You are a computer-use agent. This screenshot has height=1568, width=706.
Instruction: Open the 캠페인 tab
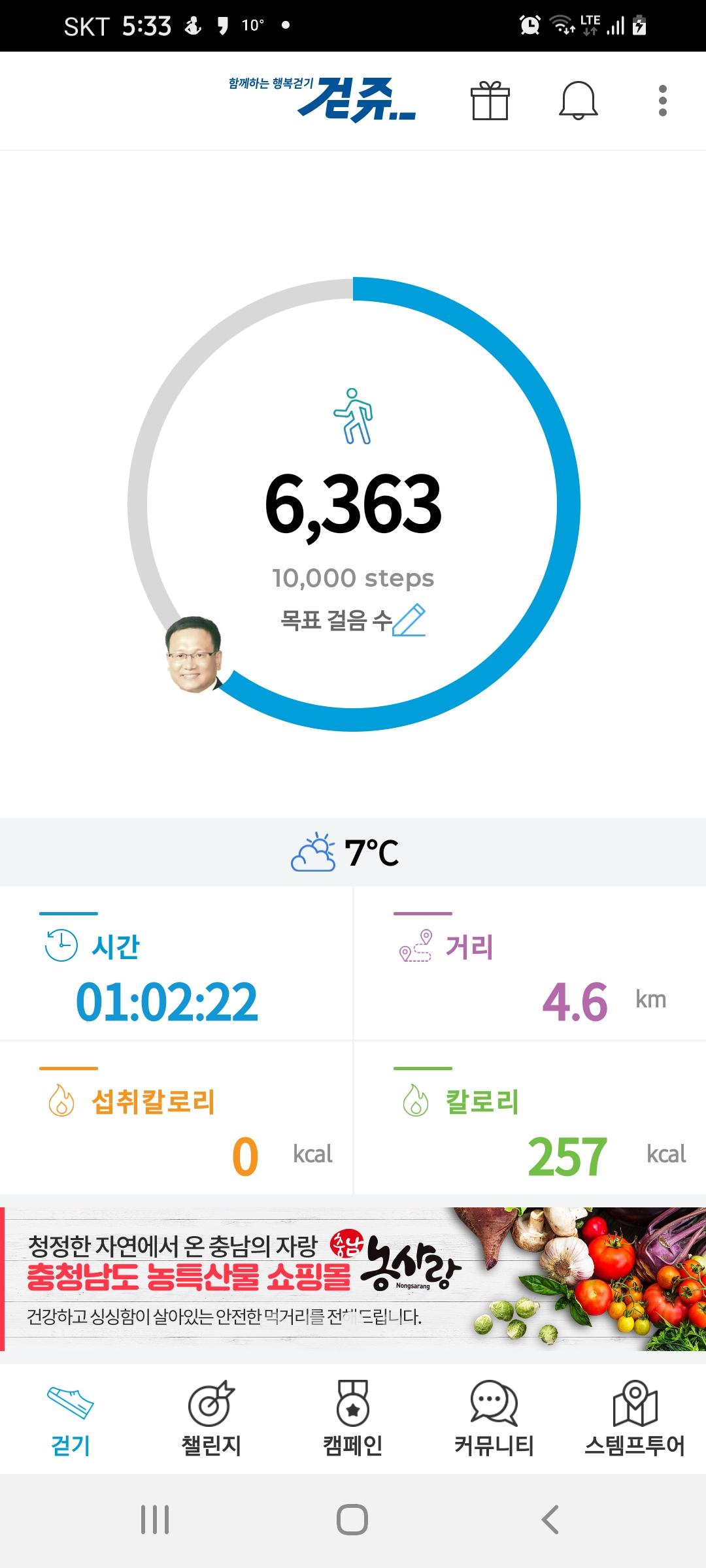click(x=353, y=1419)
